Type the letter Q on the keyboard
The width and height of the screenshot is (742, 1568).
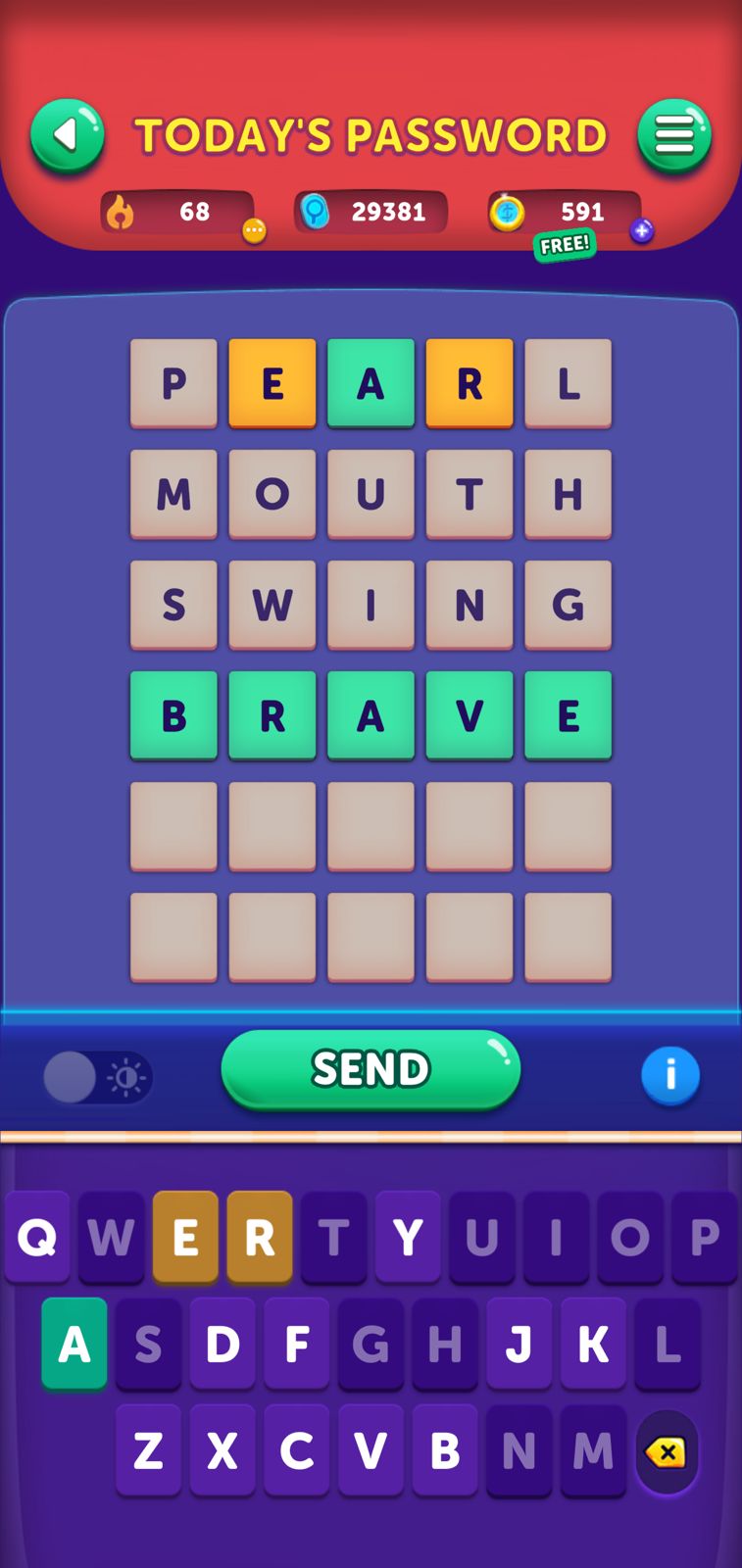coord(37,1238)
